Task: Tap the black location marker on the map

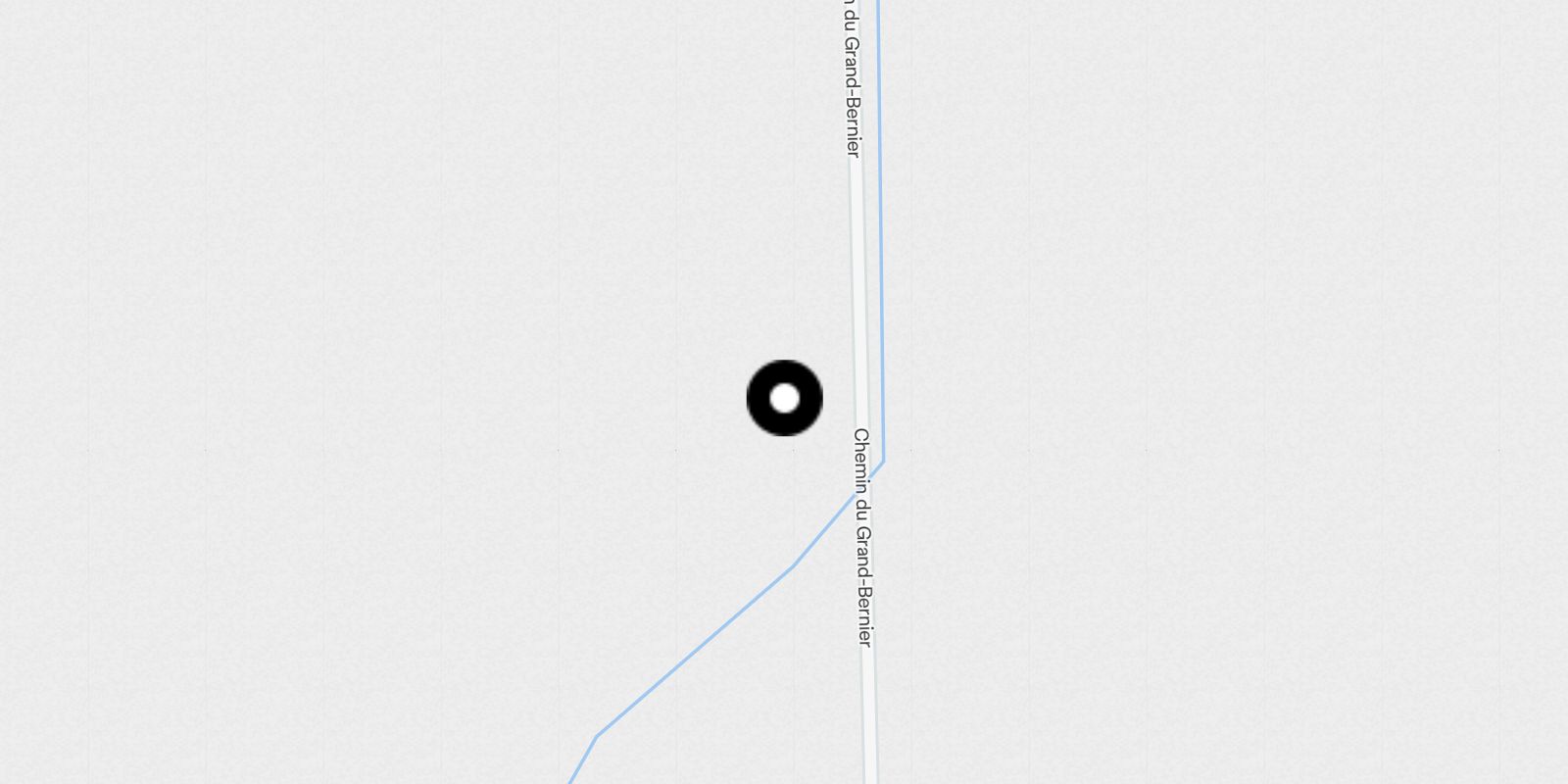Action: tap(784, 398)
